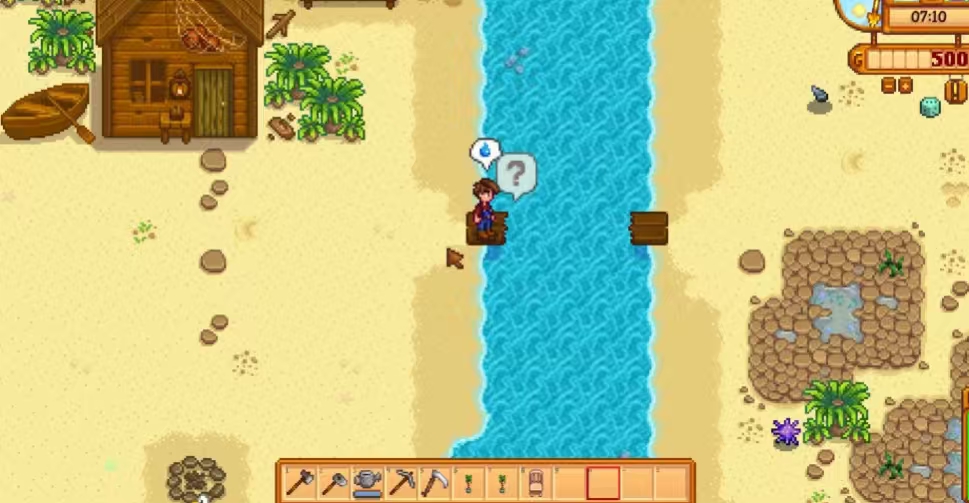Select the axe in the toolbar
This screenshot has height=503, width=969.
pyautogui.click(x=300, y=483)
